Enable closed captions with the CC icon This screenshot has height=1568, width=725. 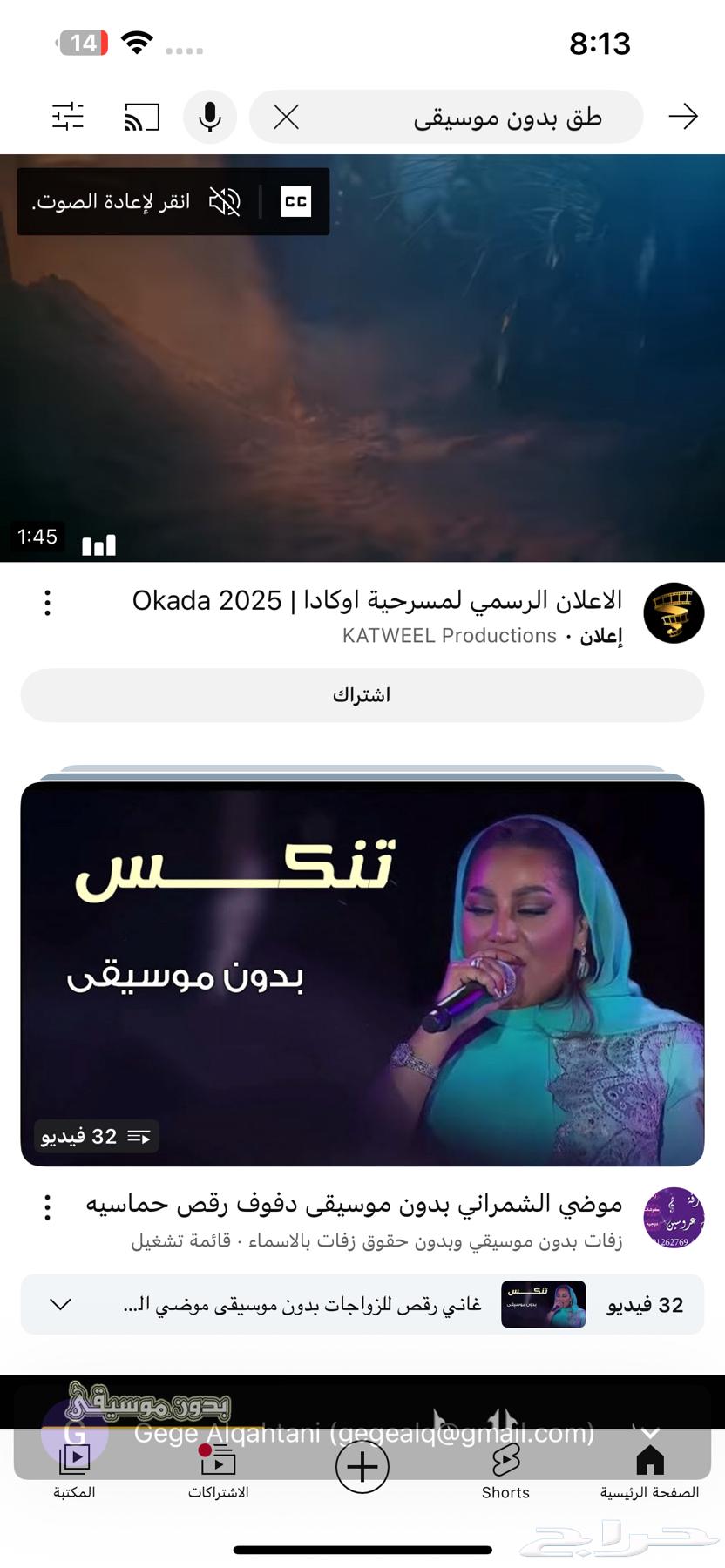295,201
